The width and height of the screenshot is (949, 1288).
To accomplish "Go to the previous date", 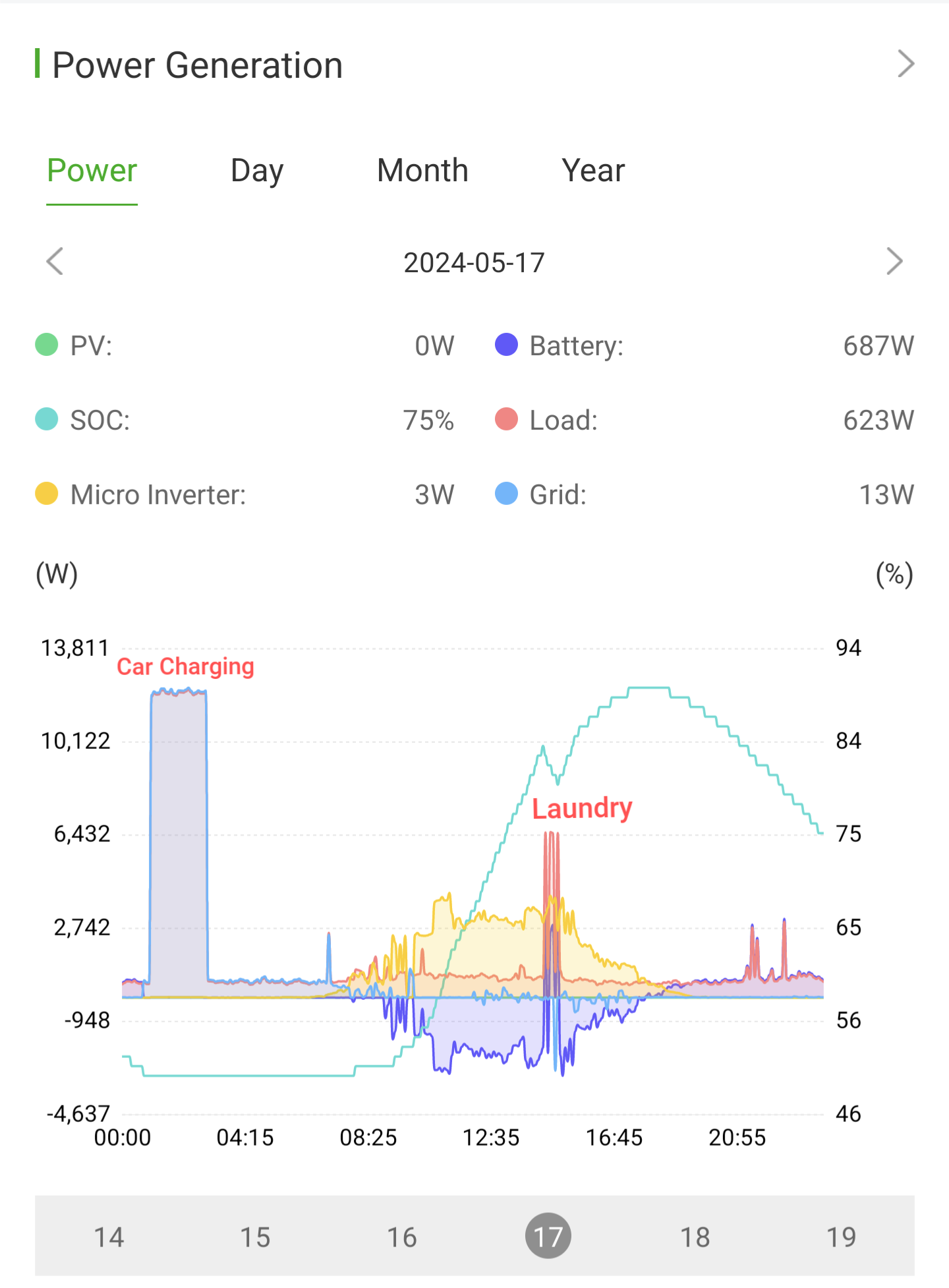I will (55, 262).
